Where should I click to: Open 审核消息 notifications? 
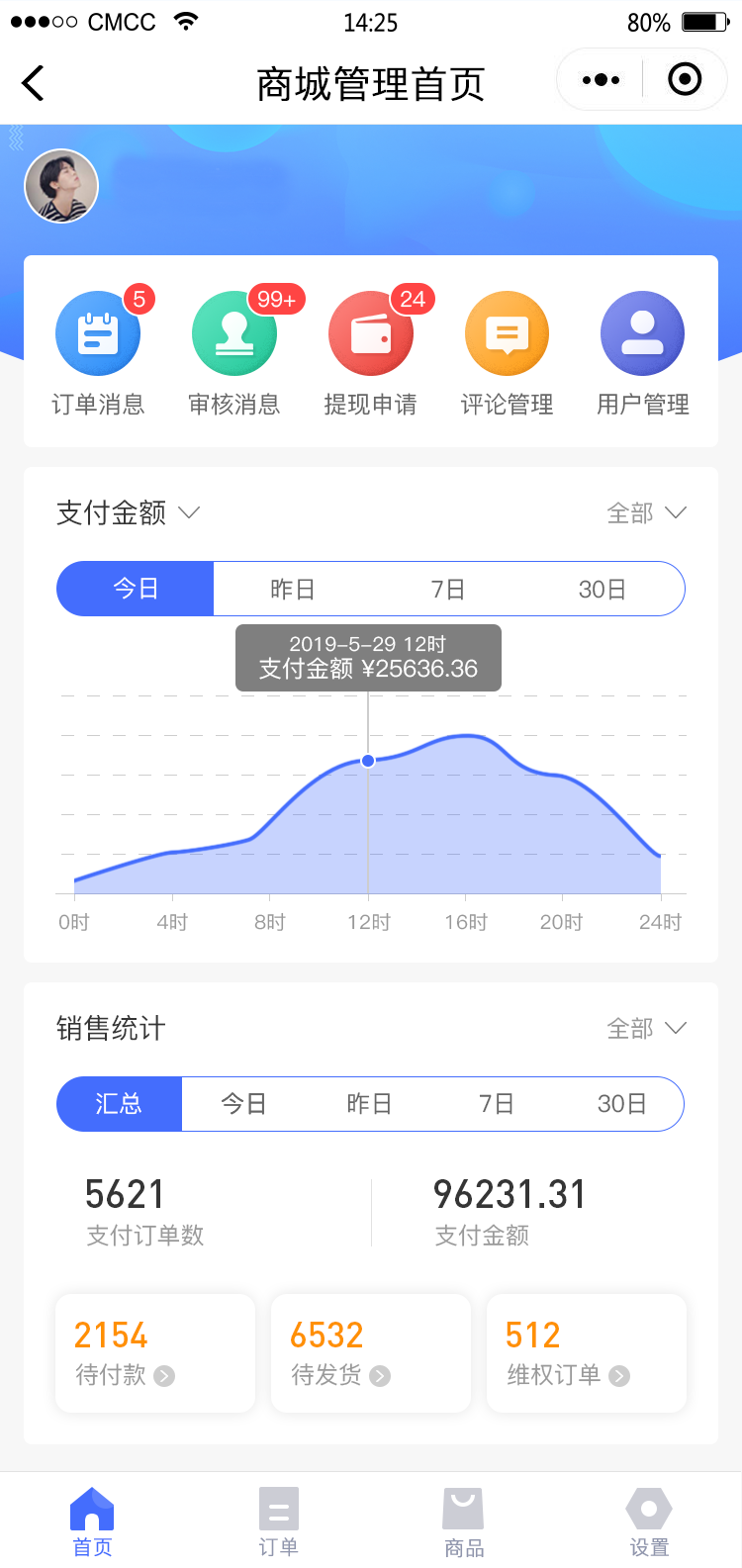click(x=234, y=353)
